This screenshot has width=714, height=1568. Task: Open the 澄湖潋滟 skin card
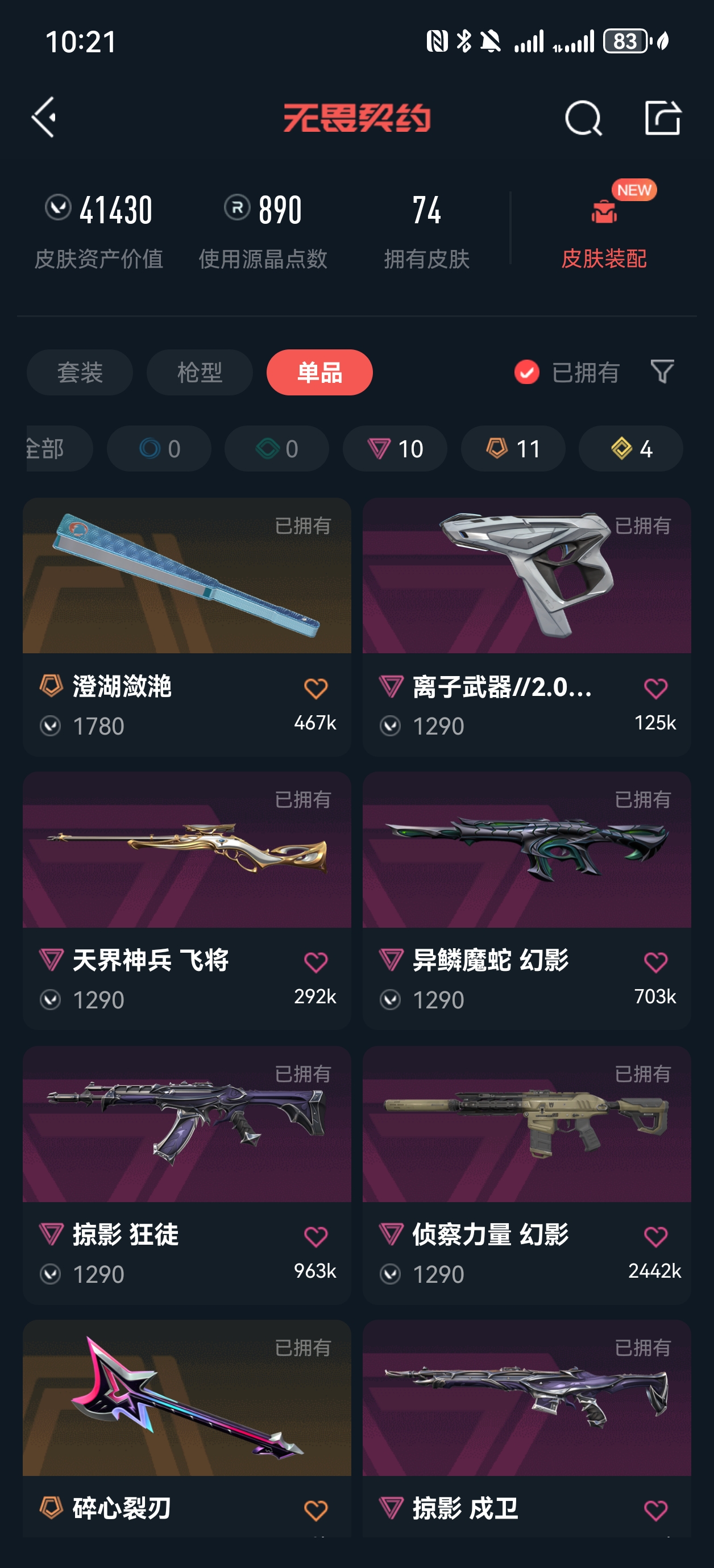[x=187, y=627]
